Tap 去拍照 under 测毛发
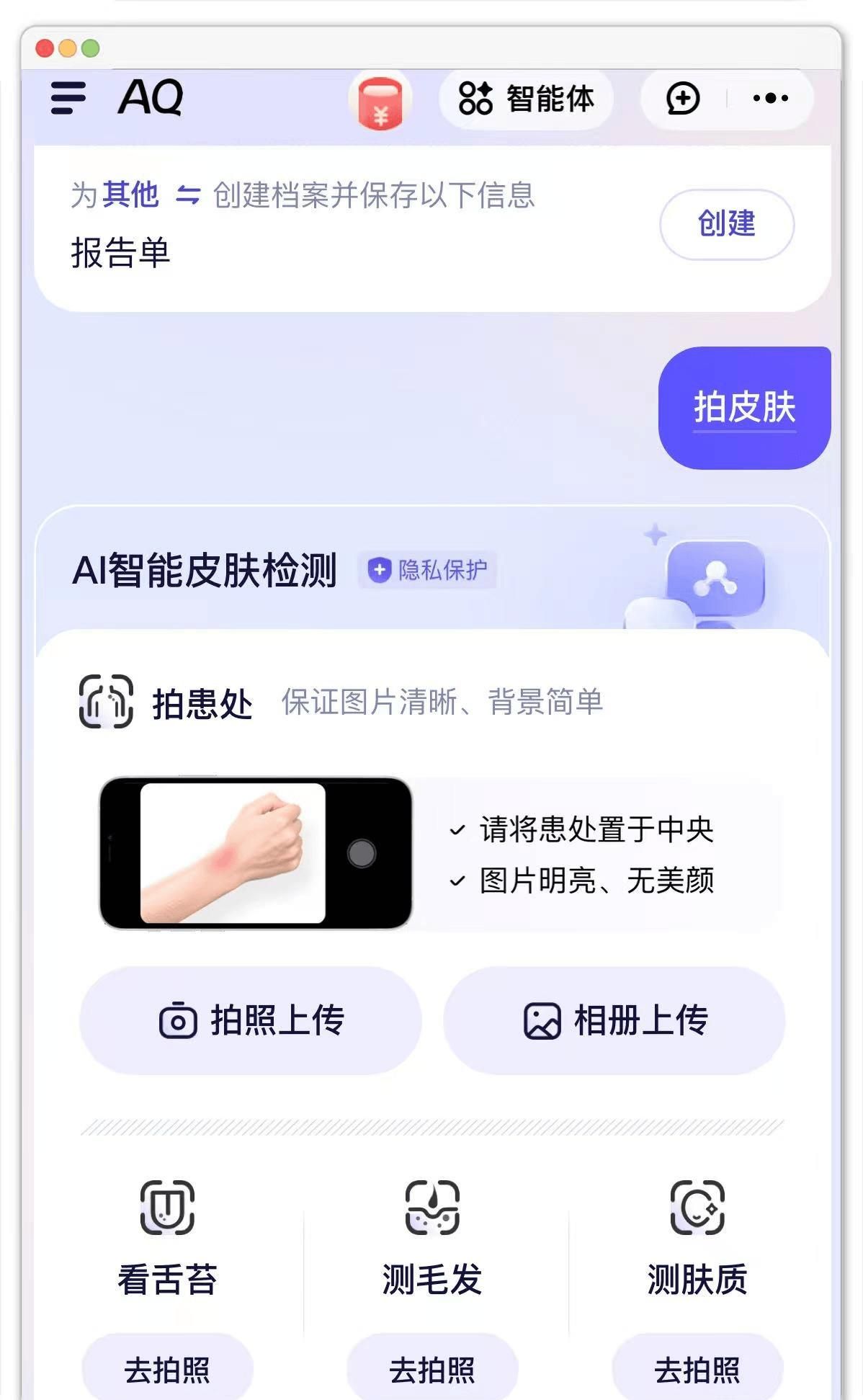863x1400 pixels. [x=432, y=1369]
